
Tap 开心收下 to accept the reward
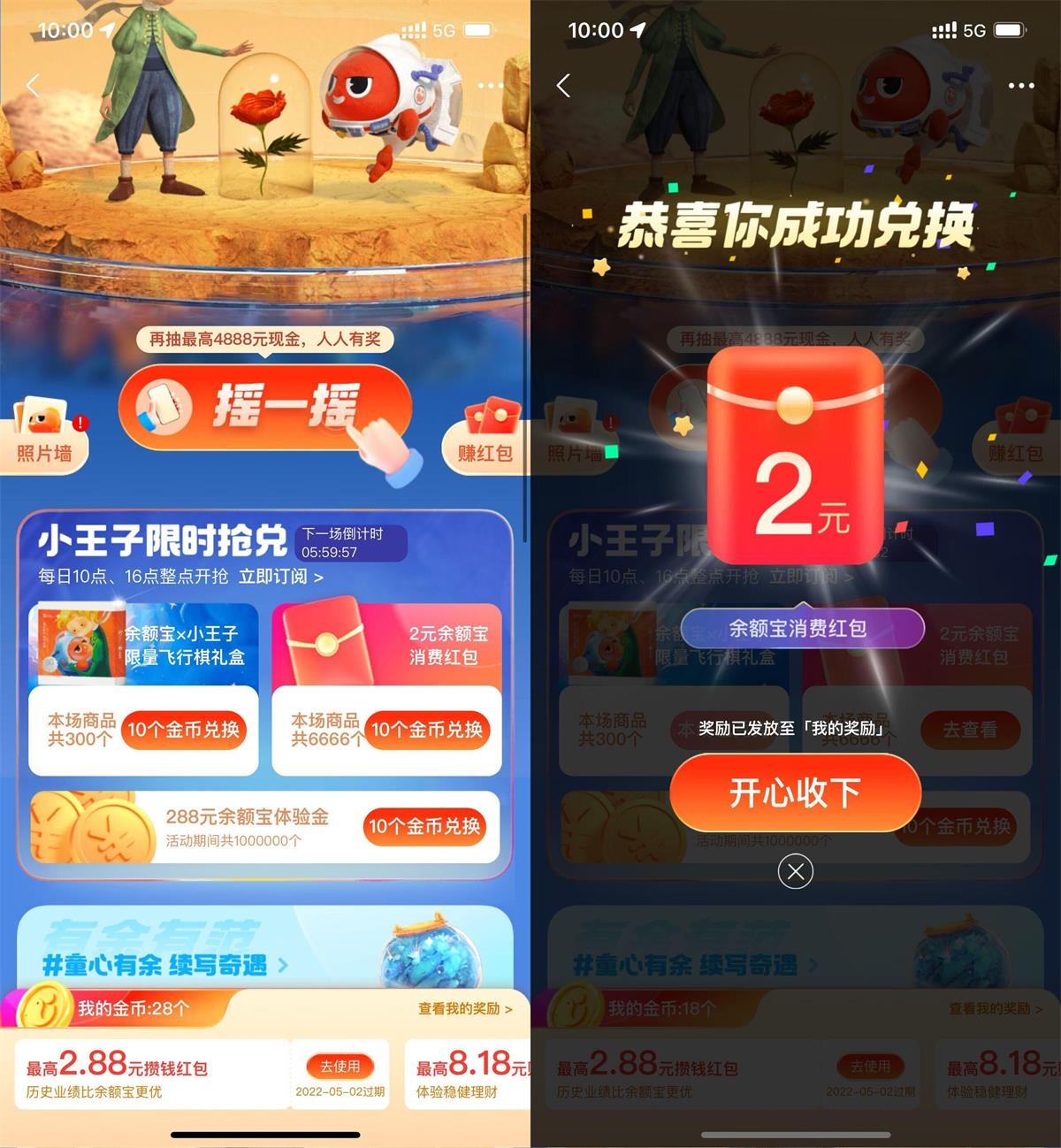[795, 794]
